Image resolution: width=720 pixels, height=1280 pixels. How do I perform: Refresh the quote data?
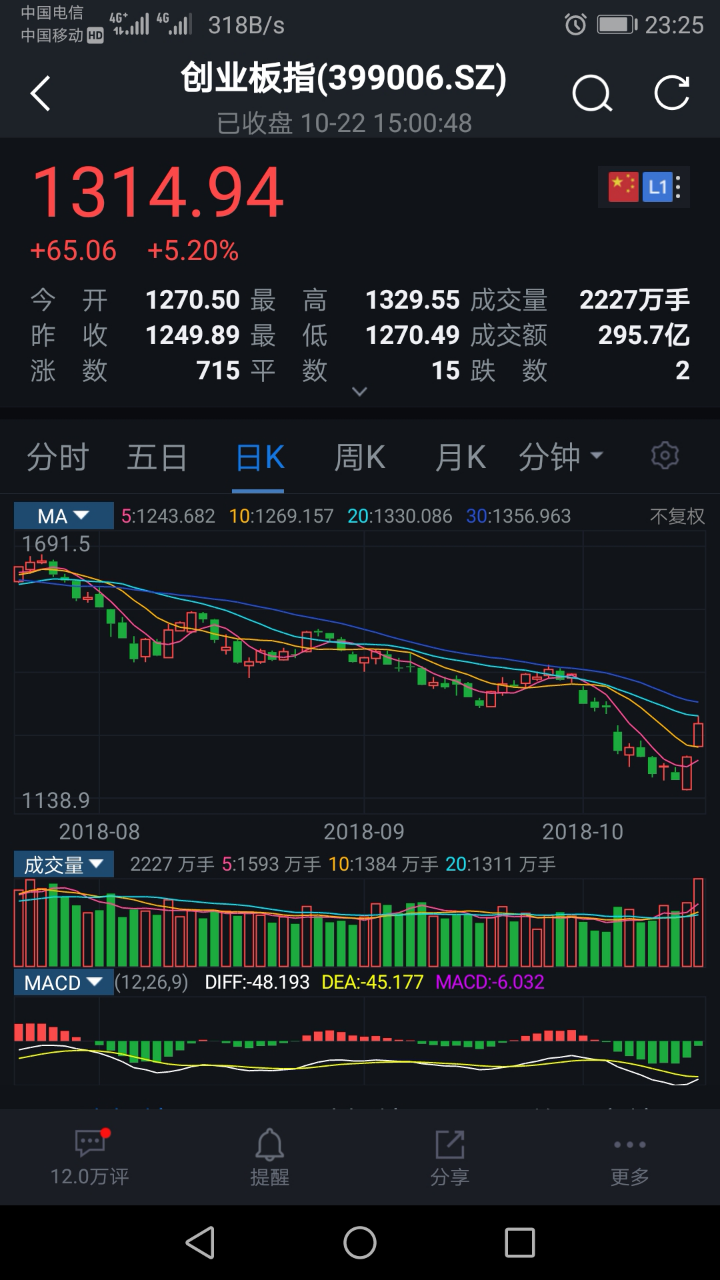tap(672, 93)
